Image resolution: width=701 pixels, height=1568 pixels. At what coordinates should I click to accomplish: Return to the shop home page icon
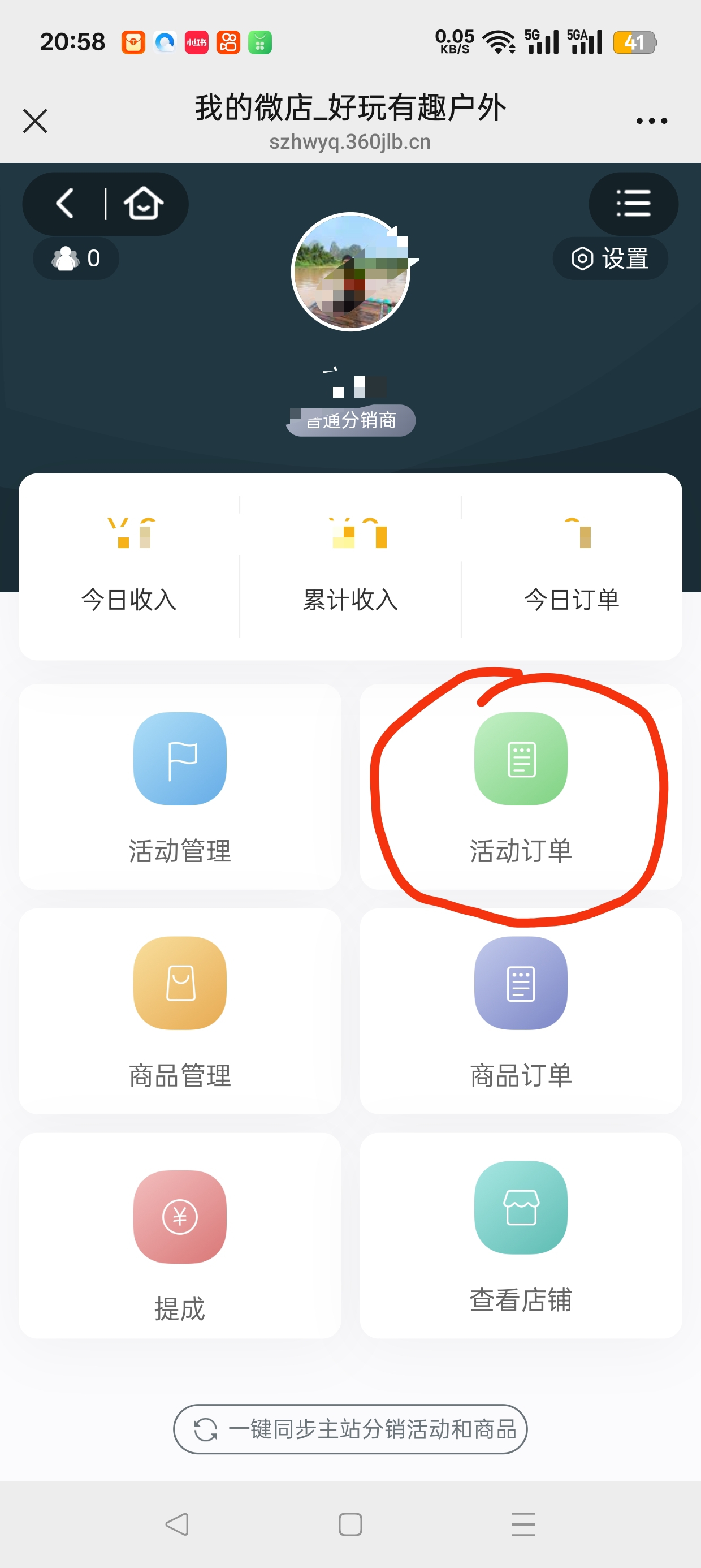pyautogui.click(x=144, y=203)
